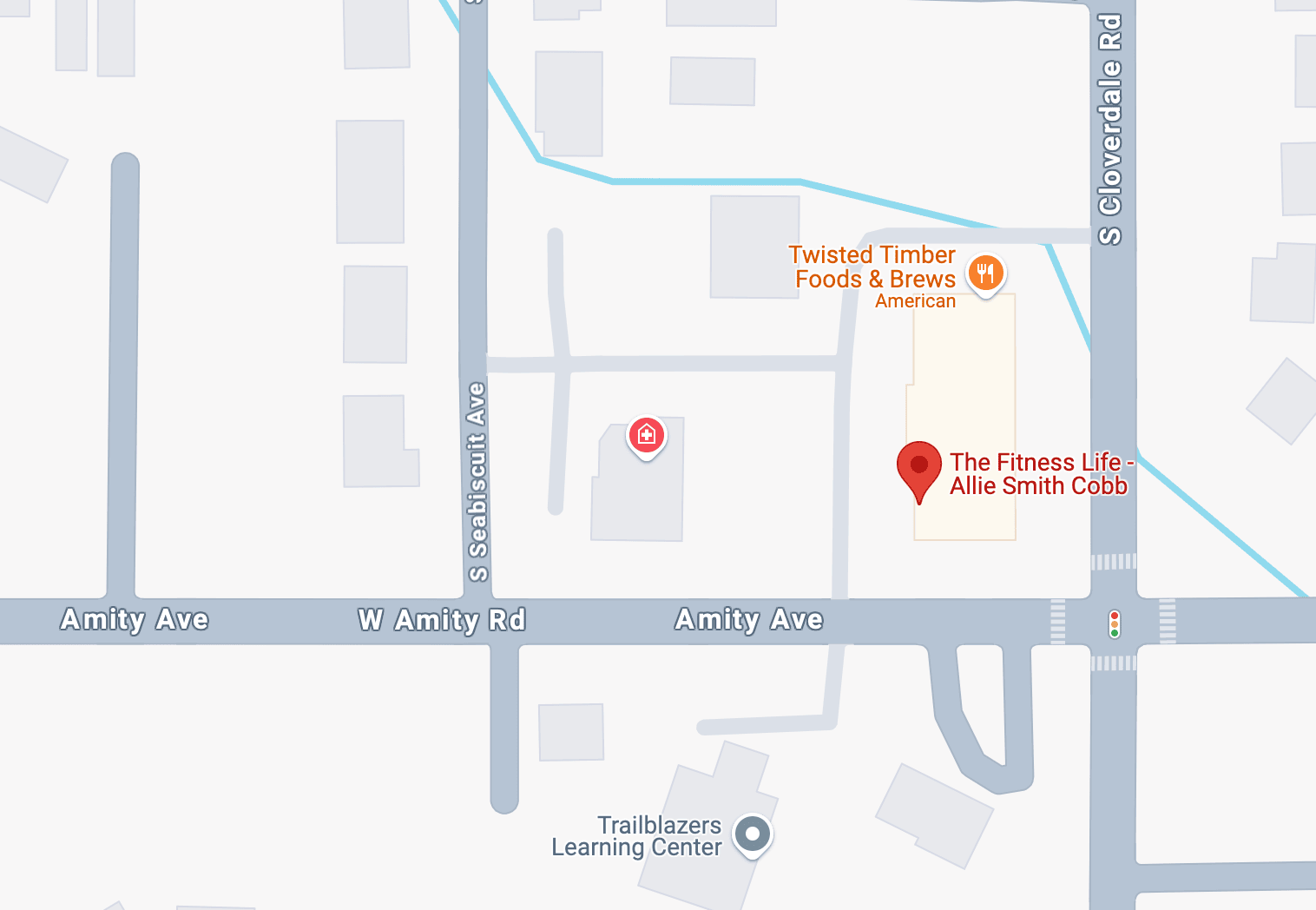The height and width of the screenshot is (910, 1316).
Task: Tap Trailblazers Learning Center place marker
Action: tap(753, 834)
